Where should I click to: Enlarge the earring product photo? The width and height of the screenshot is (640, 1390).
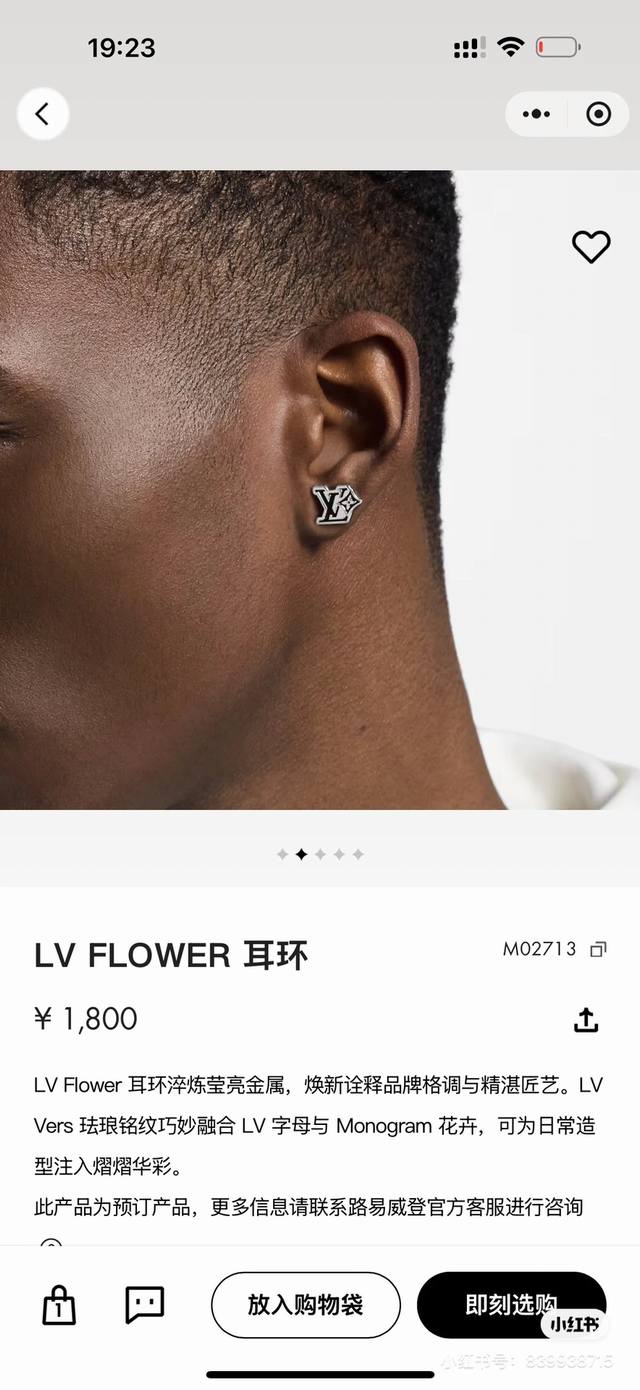(x=320, y=490)
